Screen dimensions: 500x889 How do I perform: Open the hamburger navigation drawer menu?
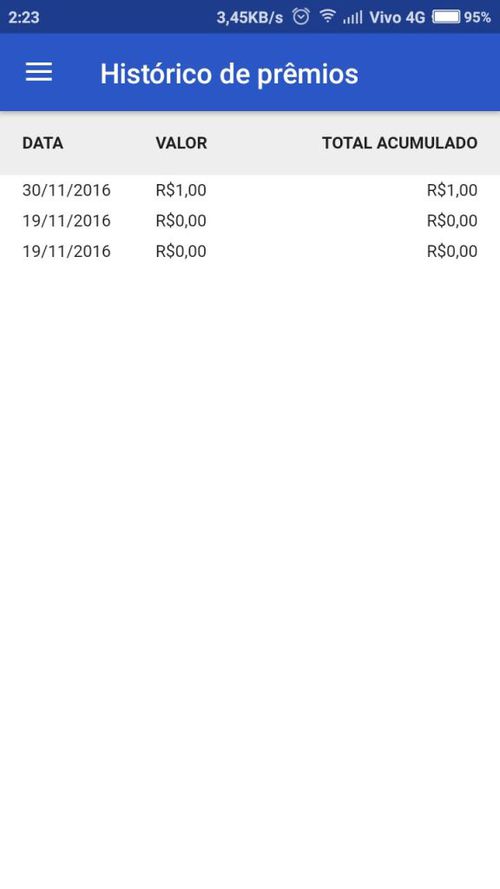[x=39, y=72]
